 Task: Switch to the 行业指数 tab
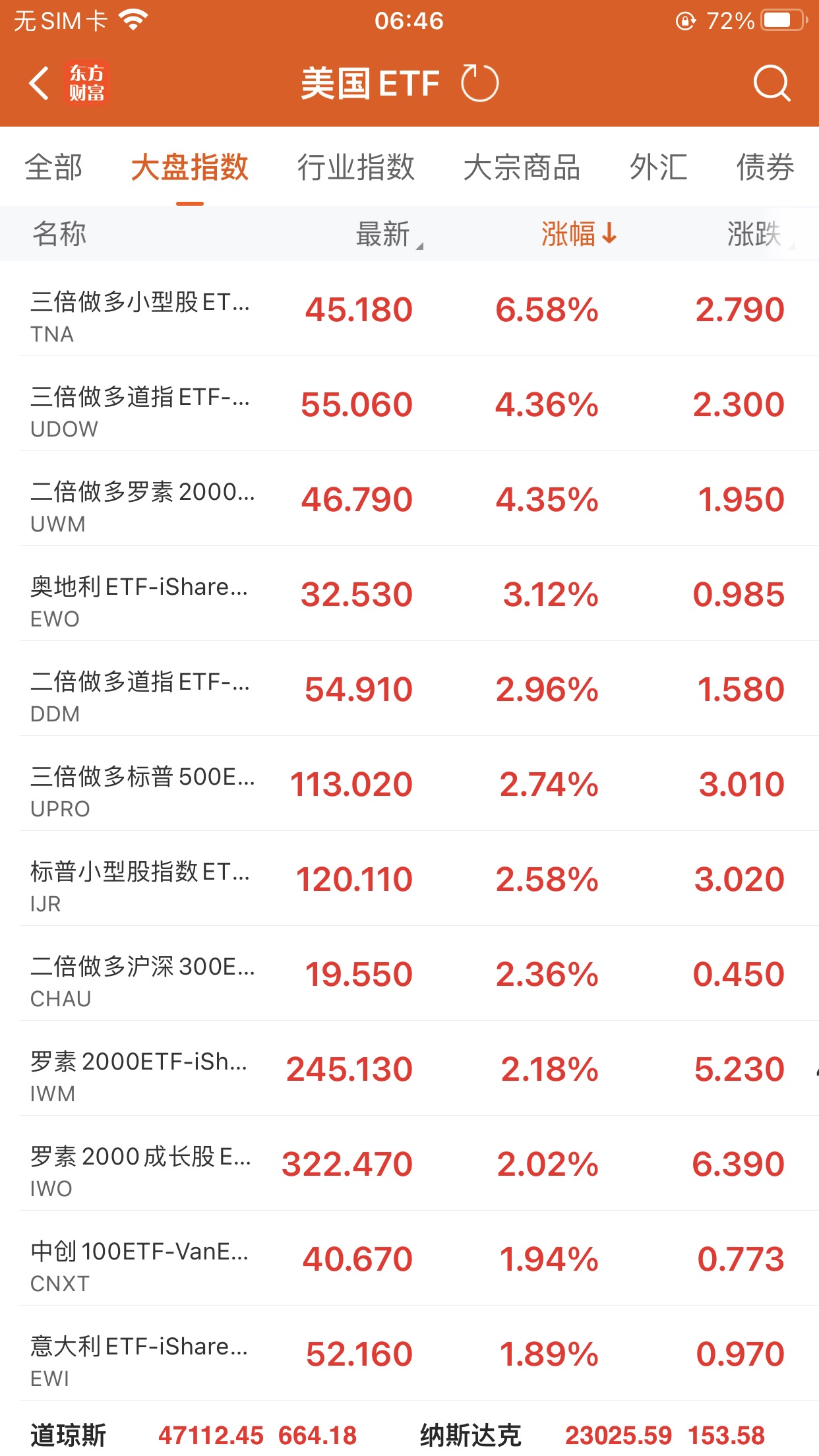[x=355, y=167]
